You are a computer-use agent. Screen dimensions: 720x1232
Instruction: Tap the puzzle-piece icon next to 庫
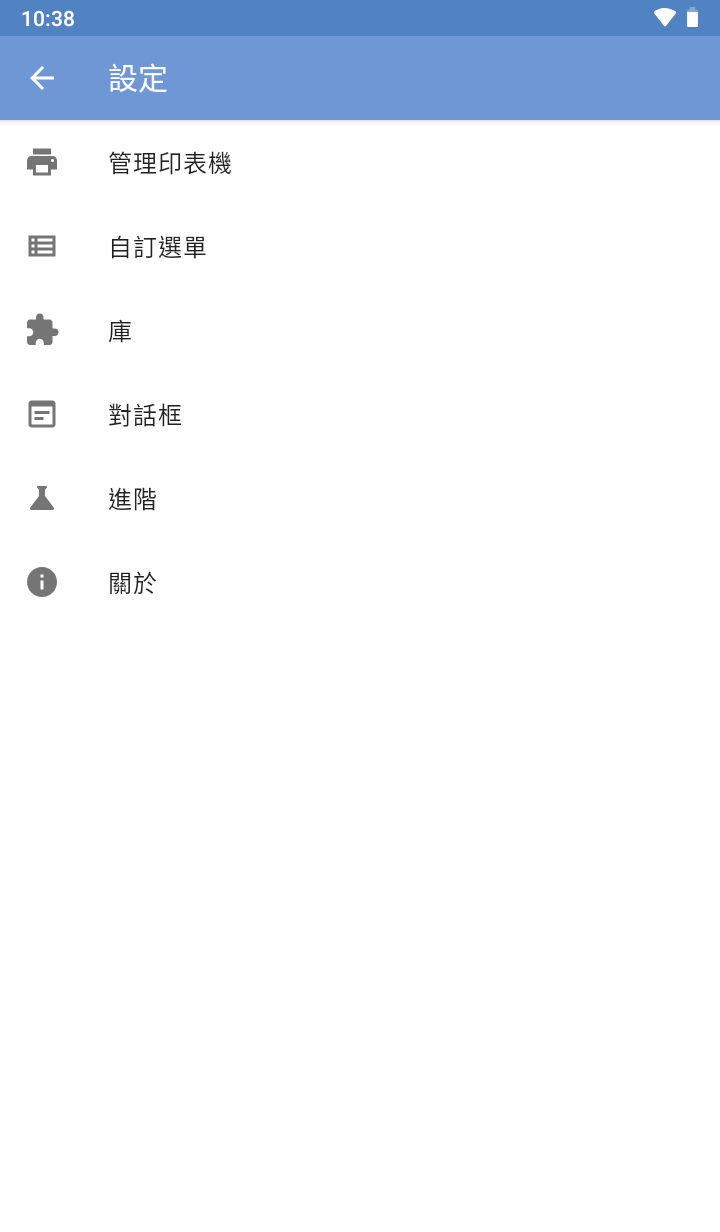[41, 330]
